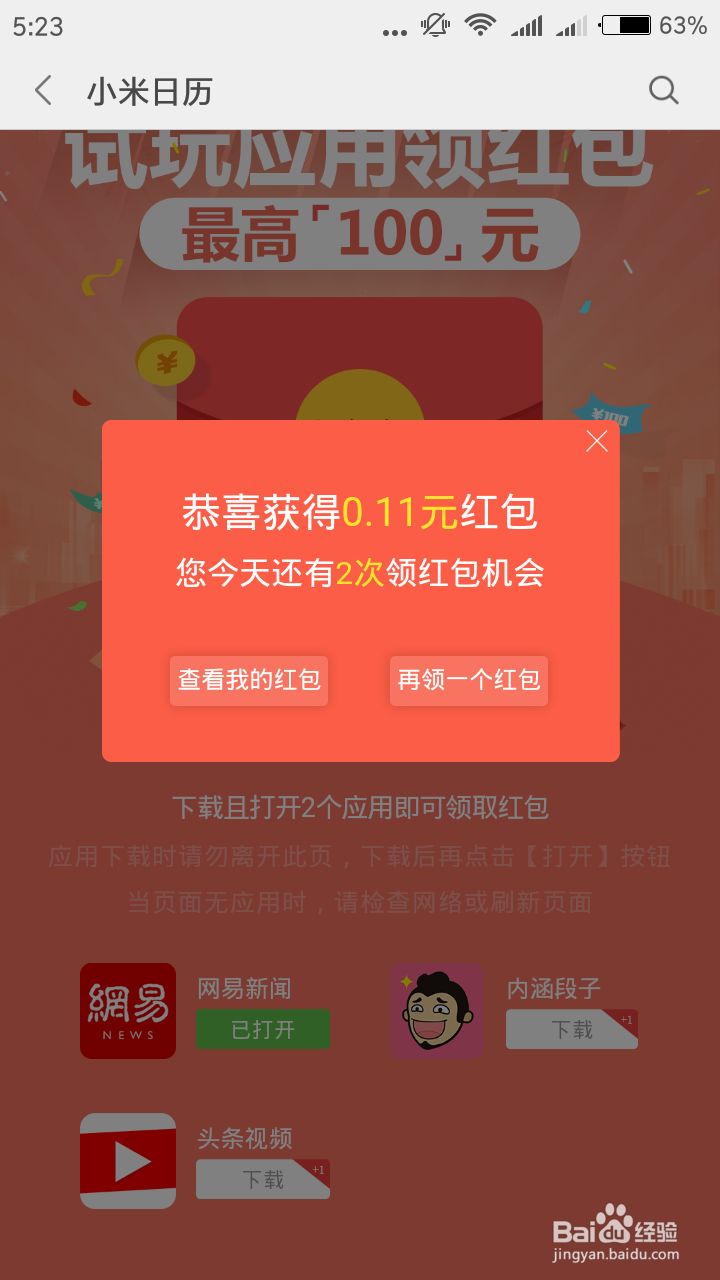The width and height of the screenshot is (720, 1280).
Task: Dismiss the red packet dialog via the X
Action: (x=597, y=440)
